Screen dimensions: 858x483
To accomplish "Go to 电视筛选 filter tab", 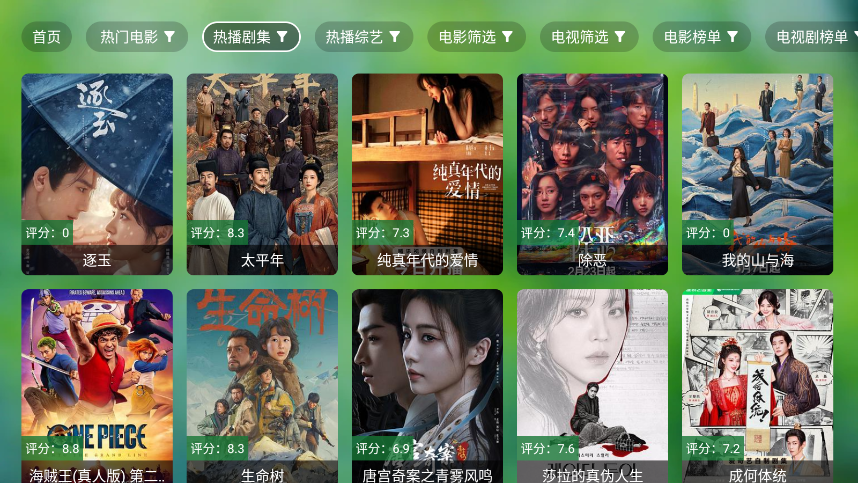I will click(589, 37).
